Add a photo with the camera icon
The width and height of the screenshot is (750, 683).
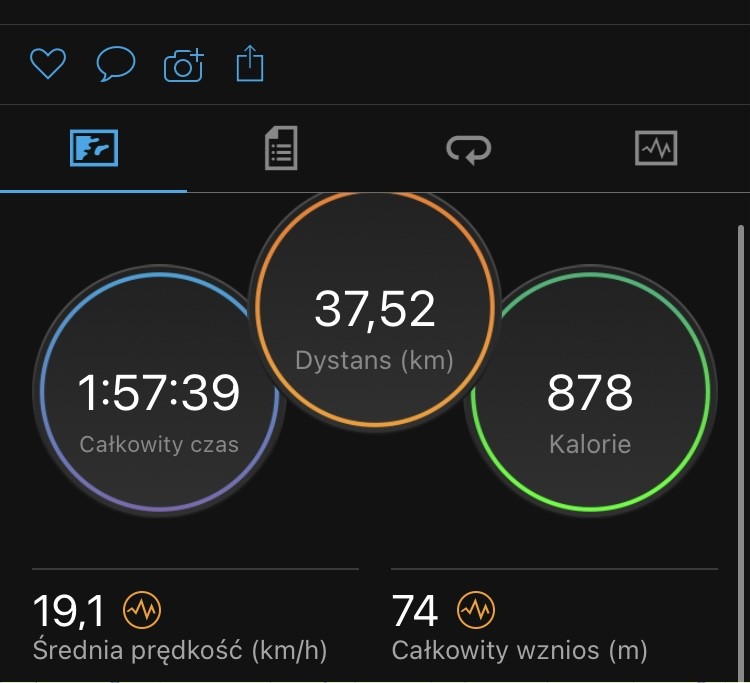(183, 66)
